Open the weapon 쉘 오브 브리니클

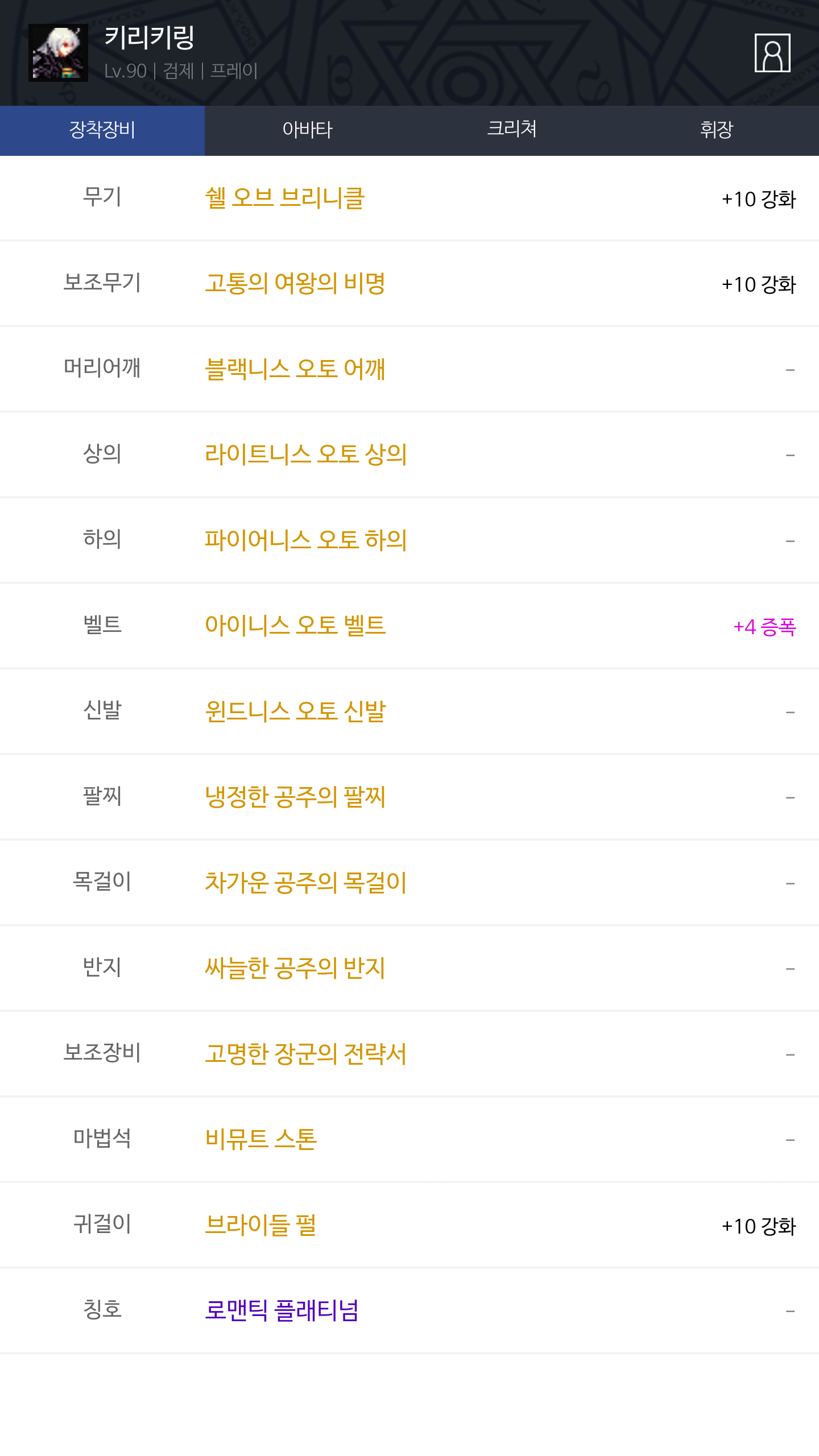tap(285, 198)
